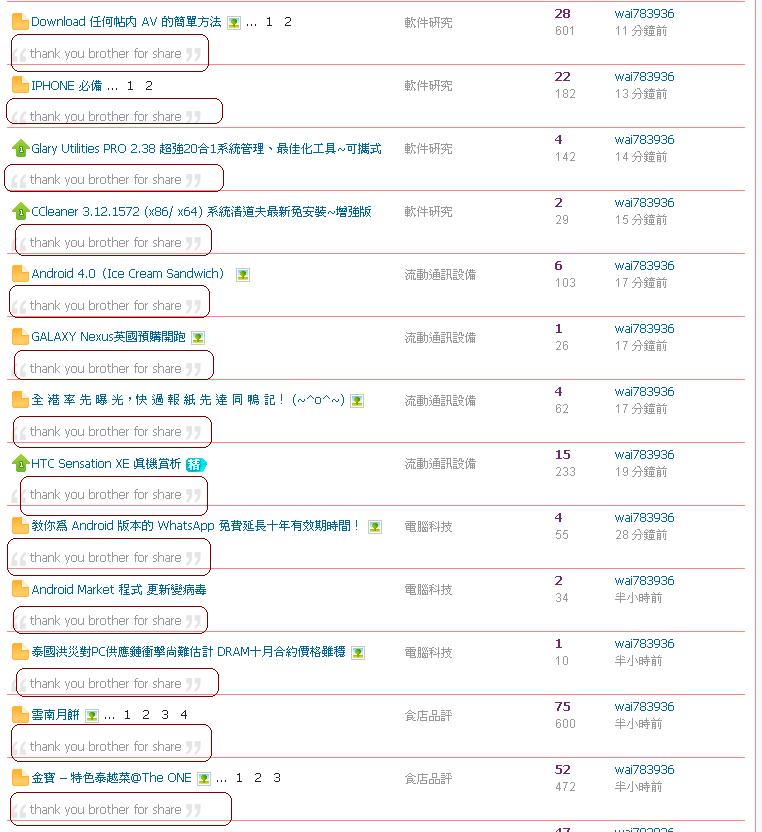This screenshot has height=832, width=762.
Task: Open HTC Sensation XE 真機賞析 thread
Action: [106, 463]
